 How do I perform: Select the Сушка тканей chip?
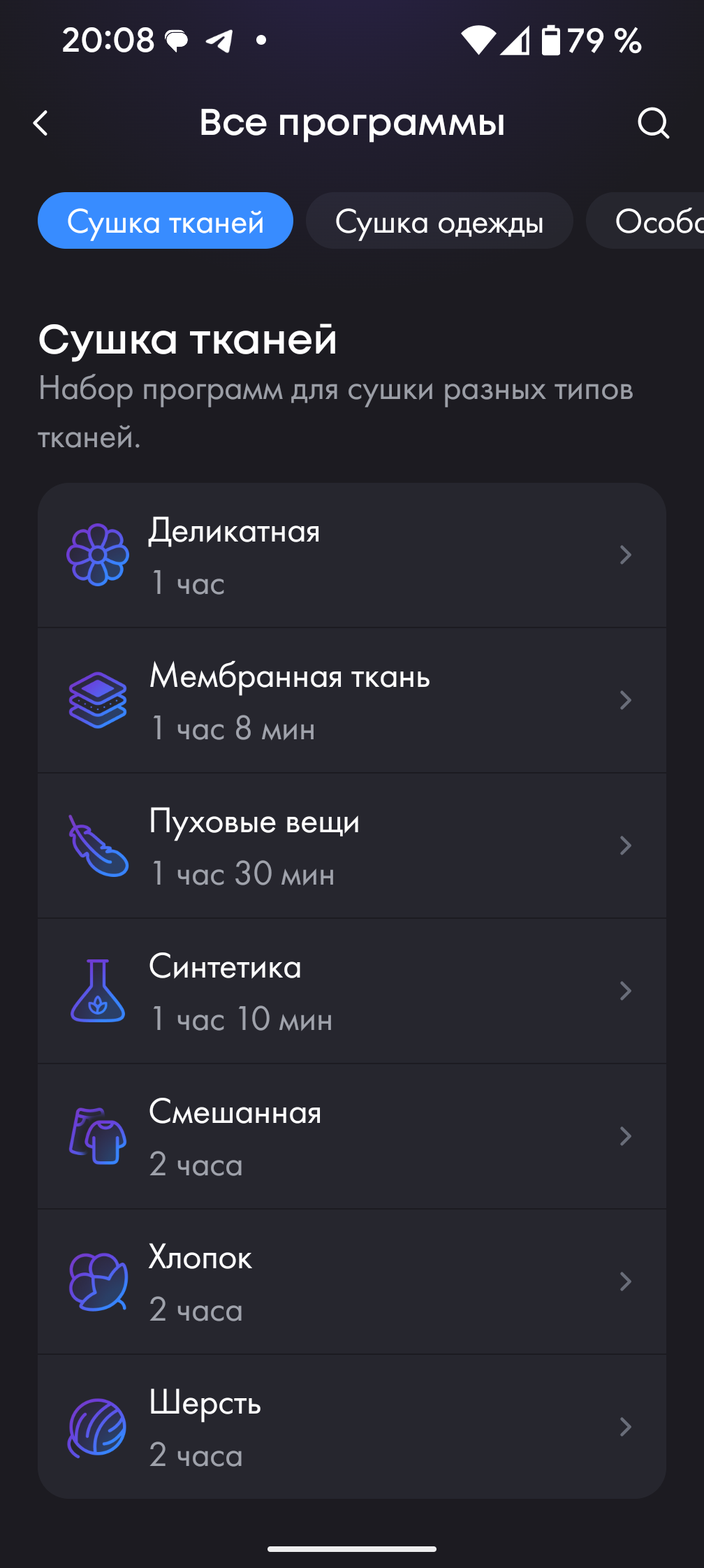[166, 221]
